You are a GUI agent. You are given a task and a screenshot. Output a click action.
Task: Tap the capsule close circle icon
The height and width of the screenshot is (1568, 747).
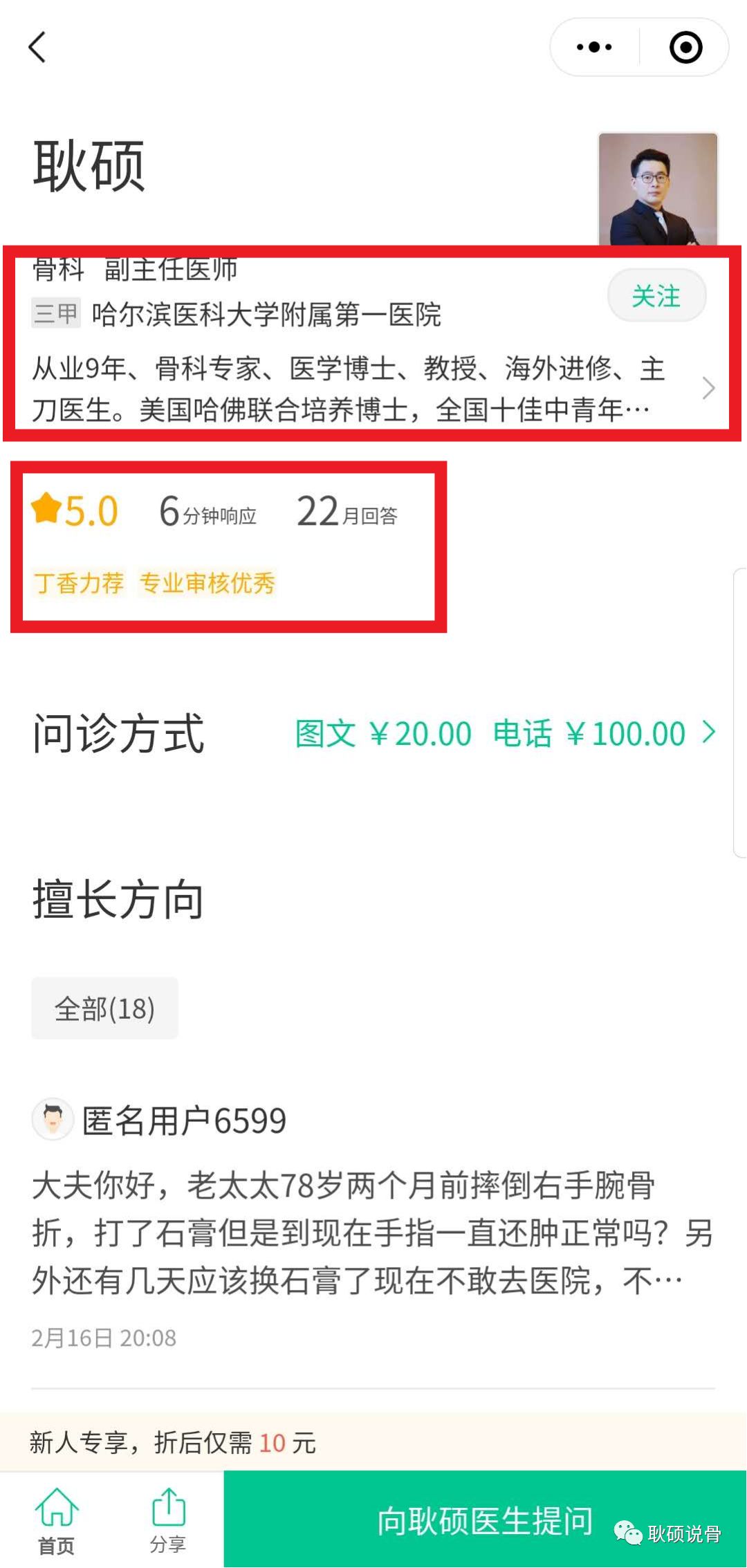pos(684,47)
